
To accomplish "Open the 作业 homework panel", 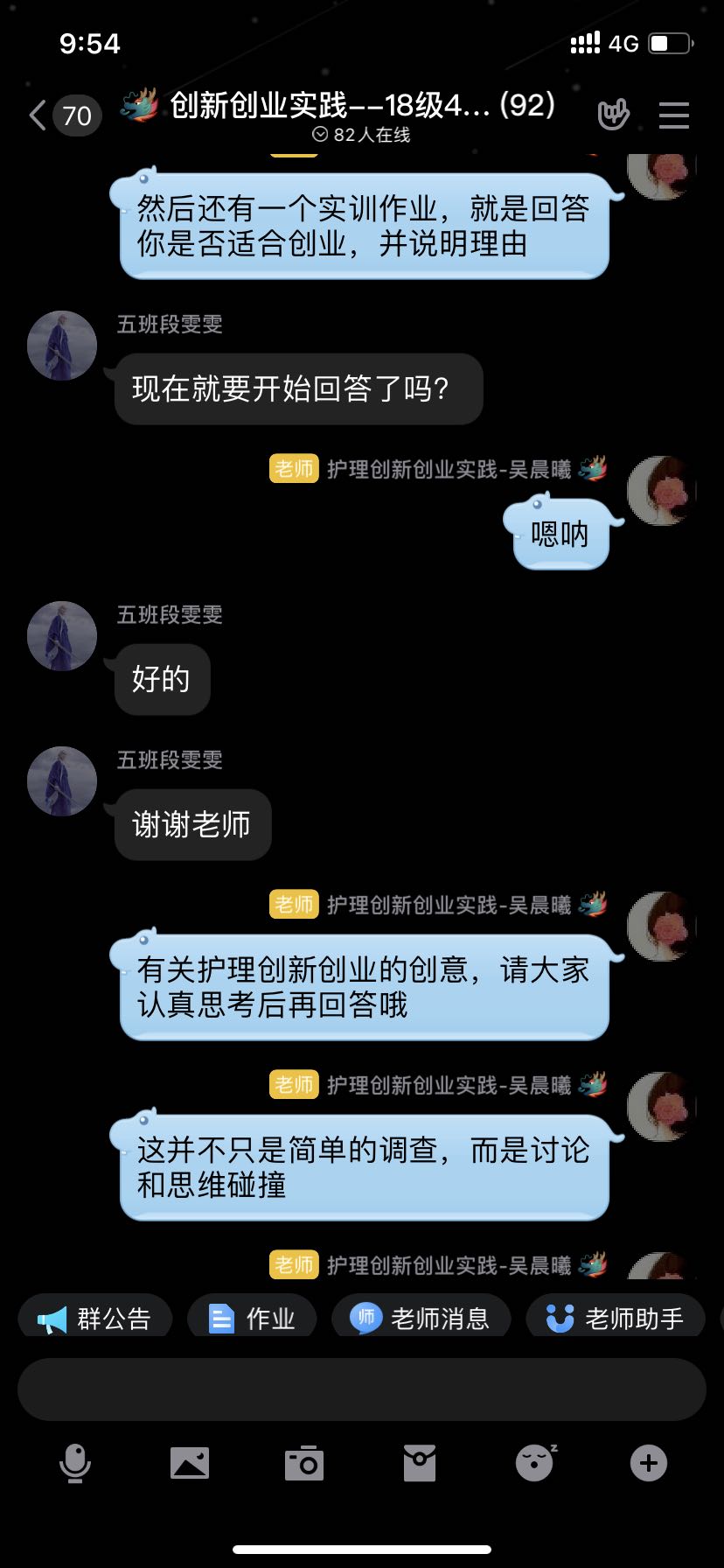I will pos(252,1316).
